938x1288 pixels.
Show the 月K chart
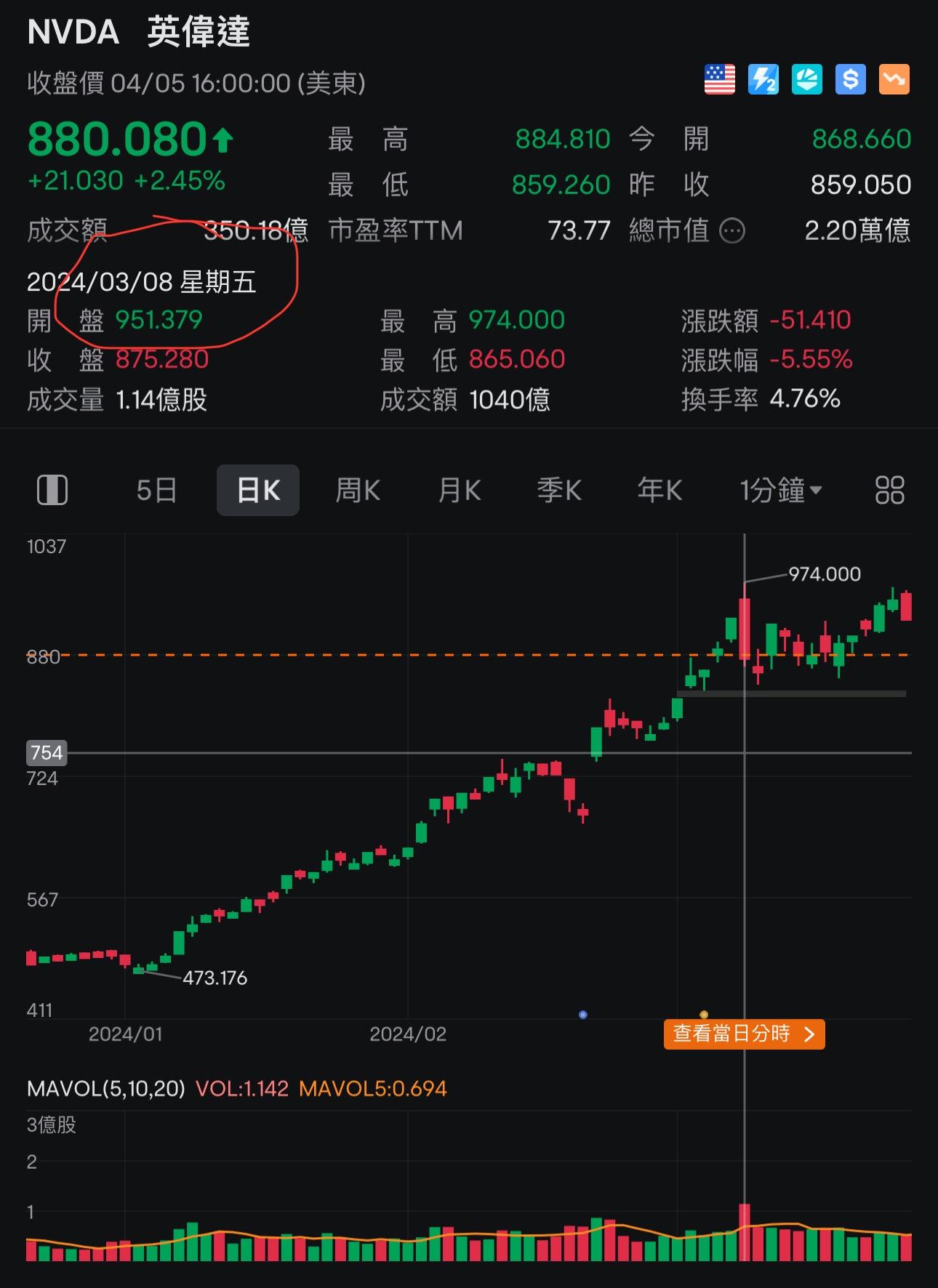[459, 491]
